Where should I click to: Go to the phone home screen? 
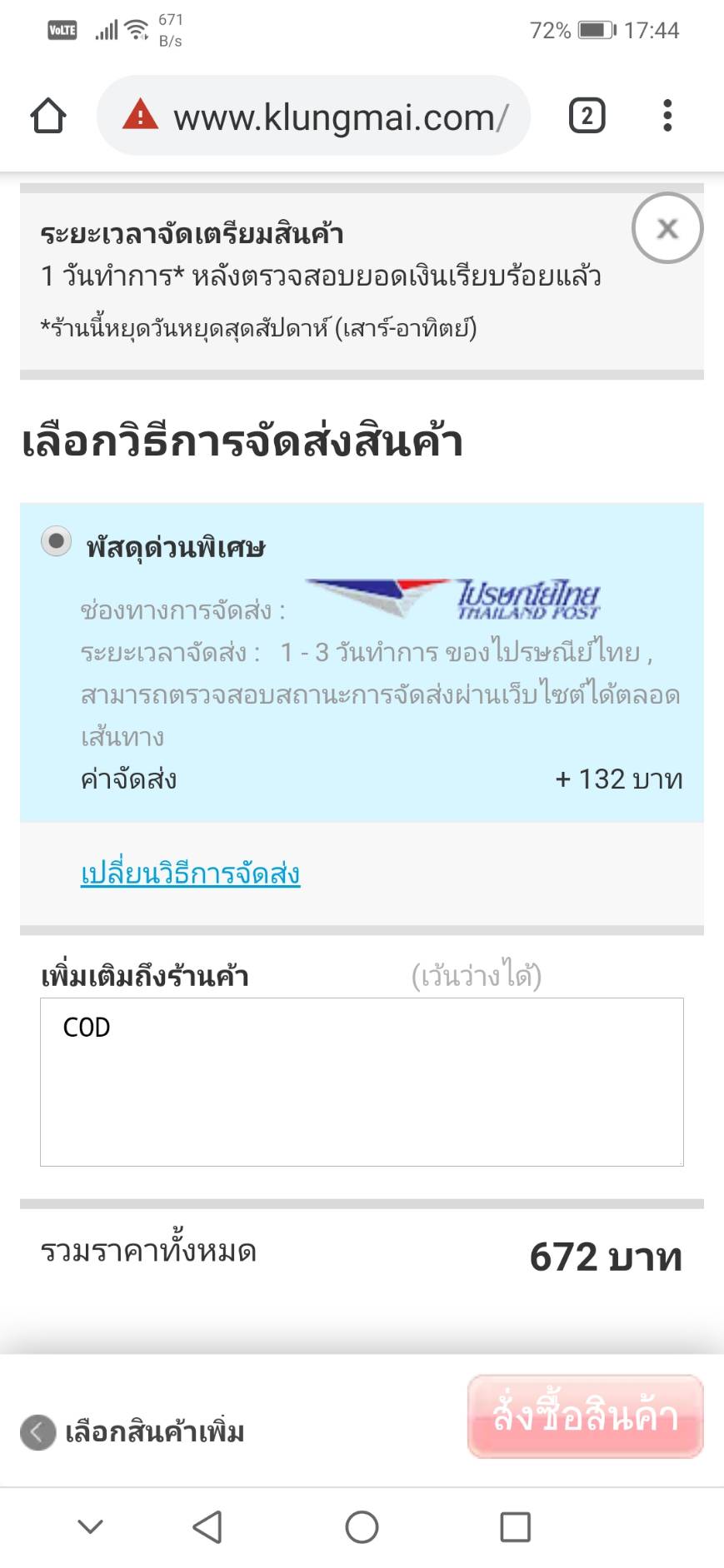(362, 1526)
